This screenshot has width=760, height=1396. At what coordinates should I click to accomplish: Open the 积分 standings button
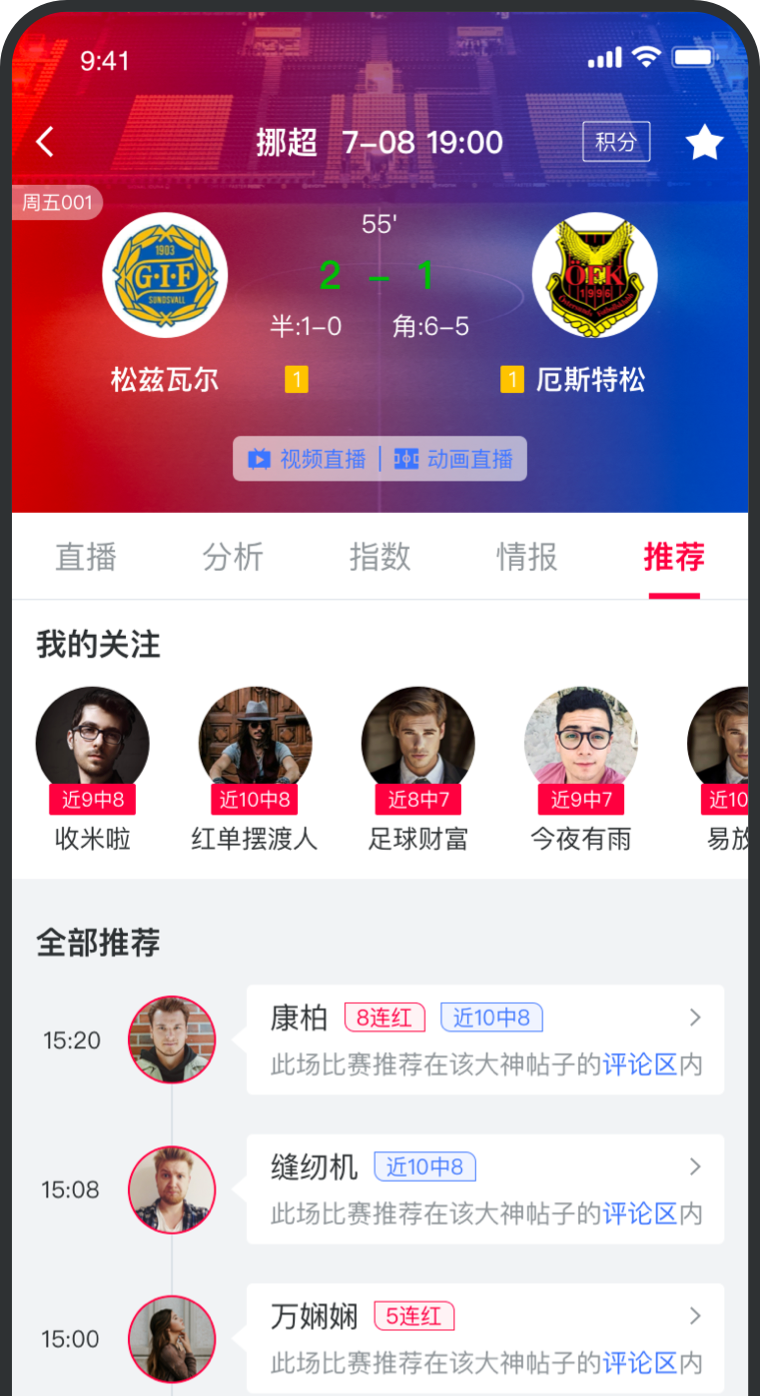coord(616,142)
